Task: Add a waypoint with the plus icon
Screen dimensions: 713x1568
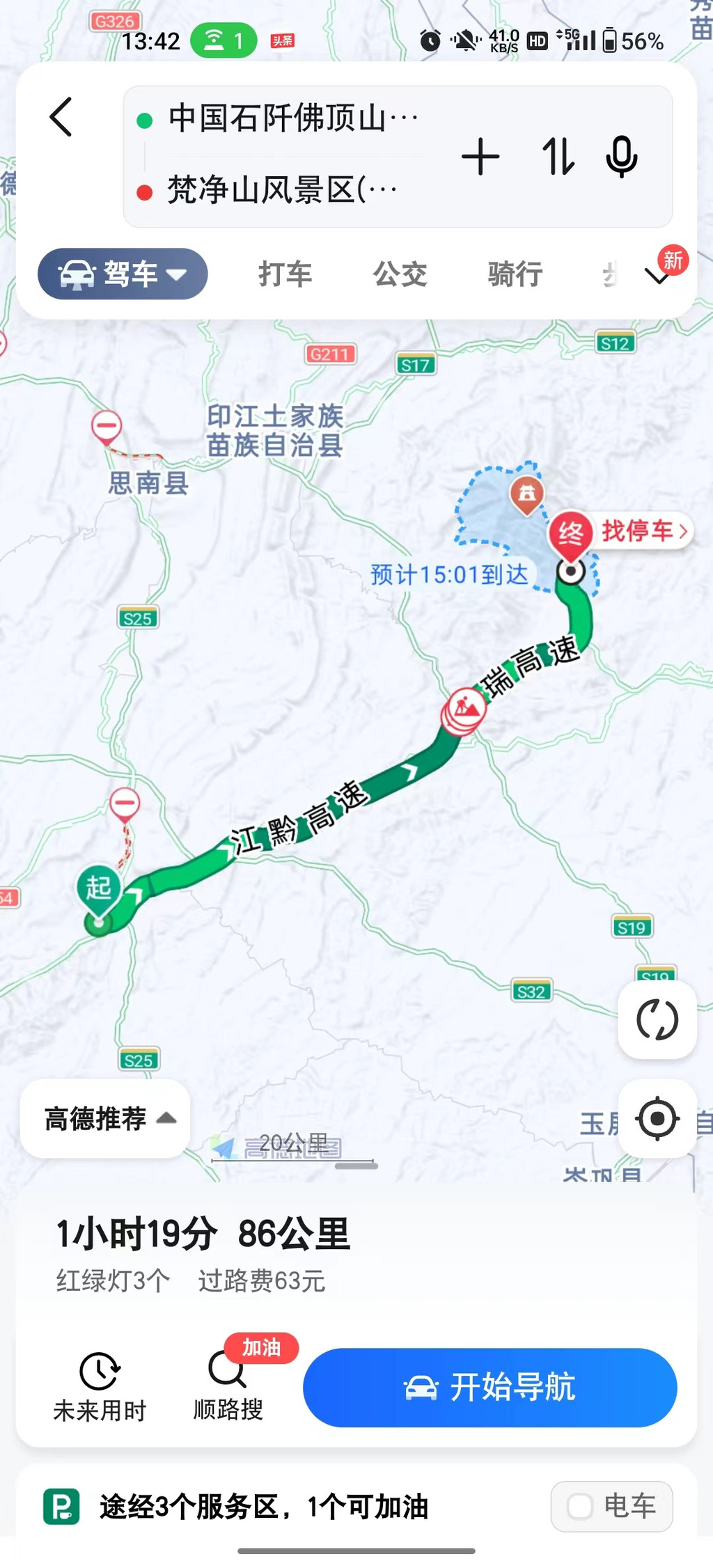Action: (480, 156)
